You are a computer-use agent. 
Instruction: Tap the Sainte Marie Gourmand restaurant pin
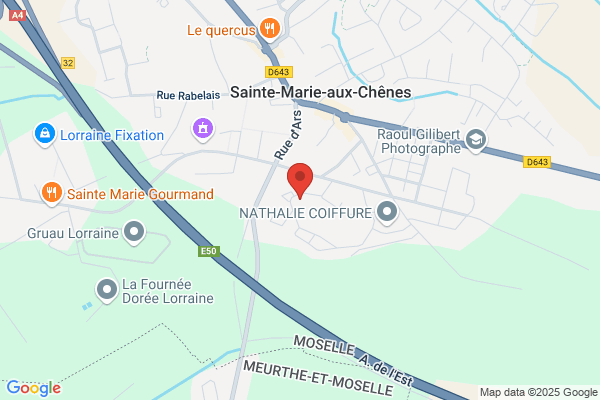[52, 193]
